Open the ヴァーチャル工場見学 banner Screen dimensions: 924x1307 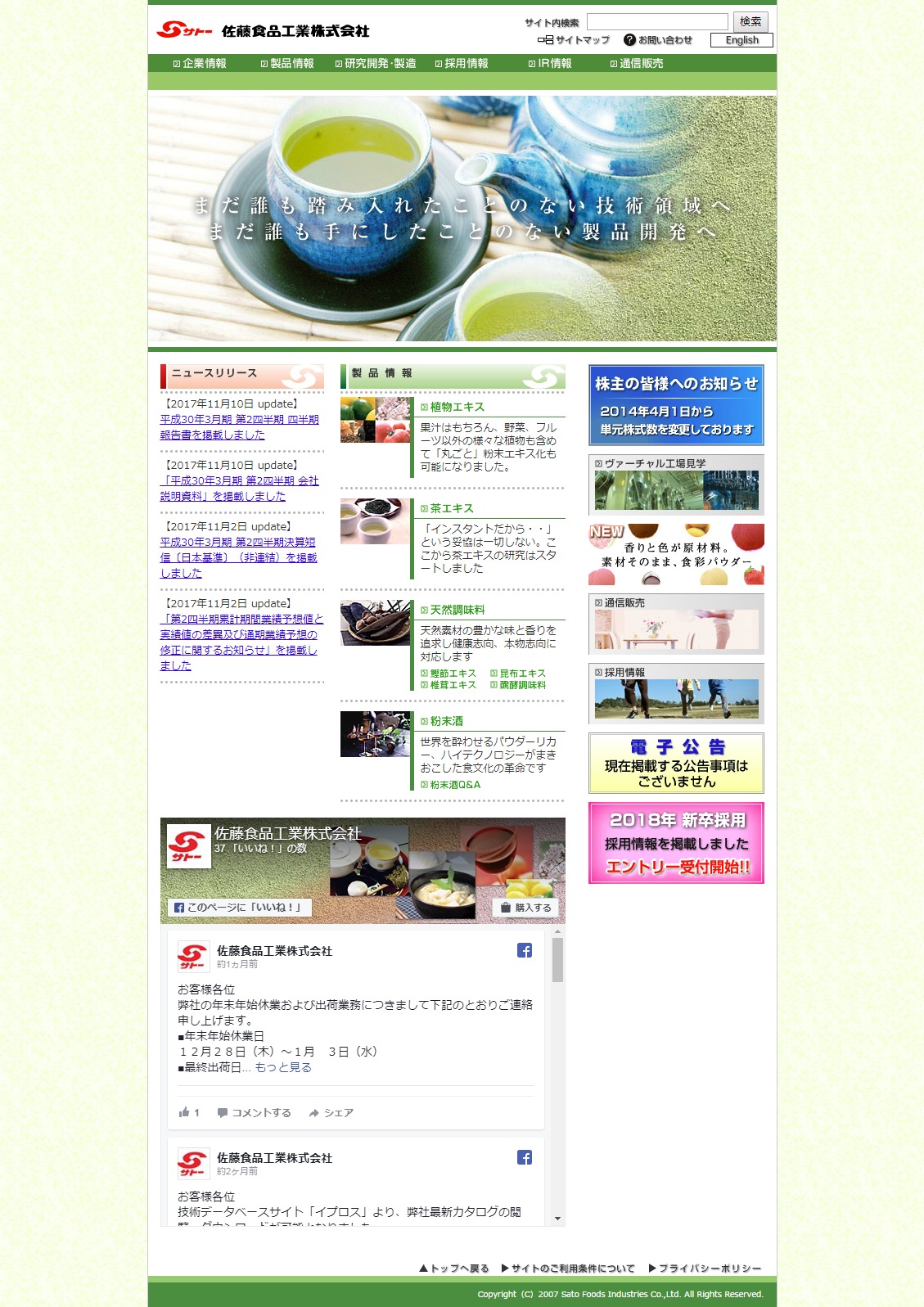[x=676, y=484]
